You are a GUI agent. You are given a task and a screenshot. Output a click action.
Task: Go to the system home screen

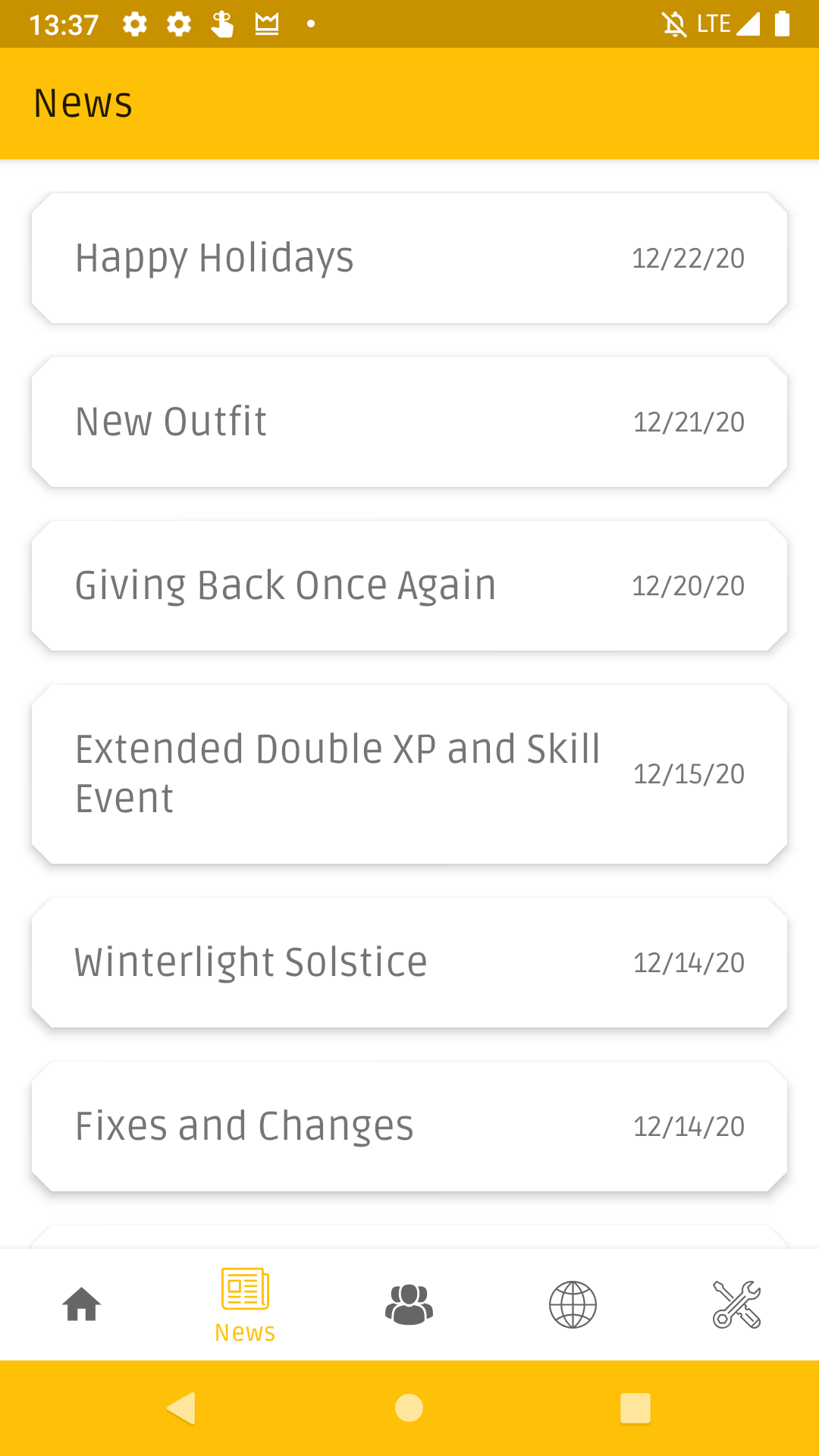[x=409, y=1408]
